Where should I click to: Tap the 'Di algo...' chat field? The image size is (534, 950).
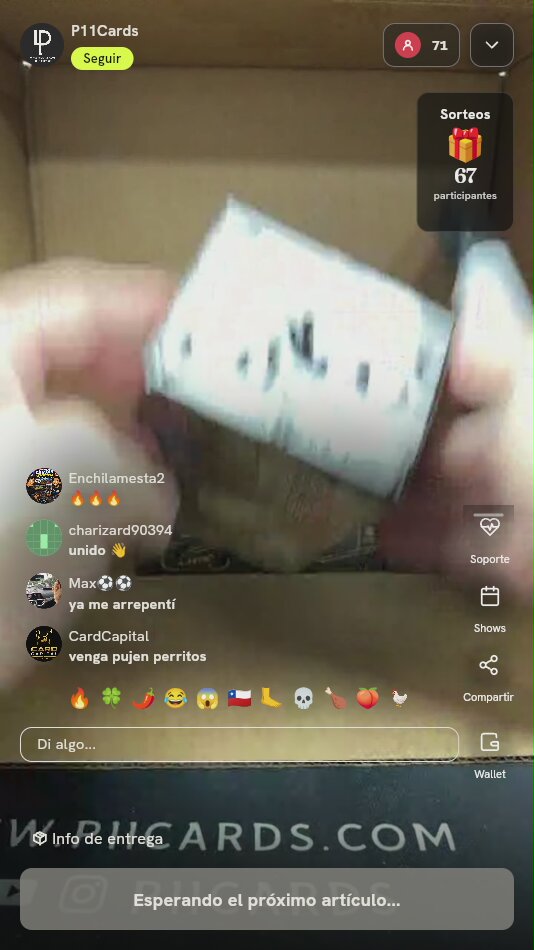point(239,744)
